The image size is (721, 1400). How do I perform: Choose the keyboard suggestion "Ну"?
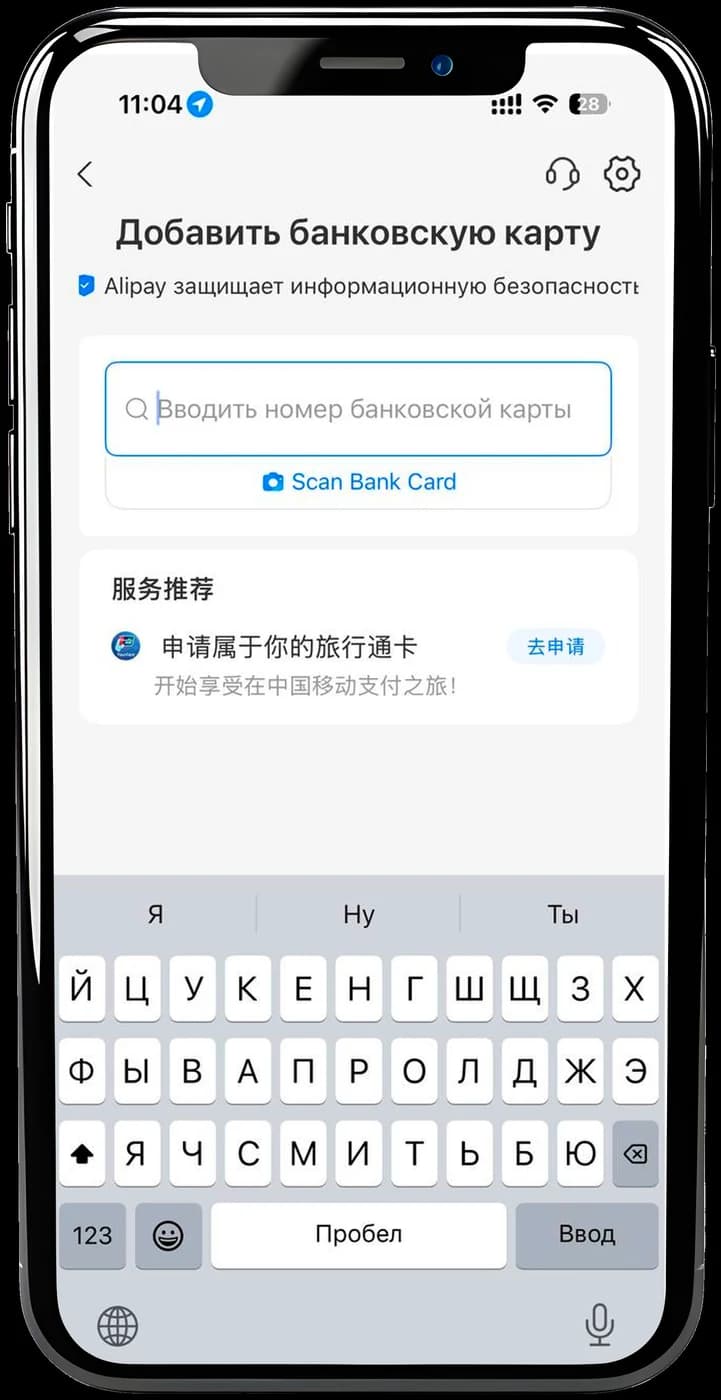pyautogui.click(x=358, y=914)
